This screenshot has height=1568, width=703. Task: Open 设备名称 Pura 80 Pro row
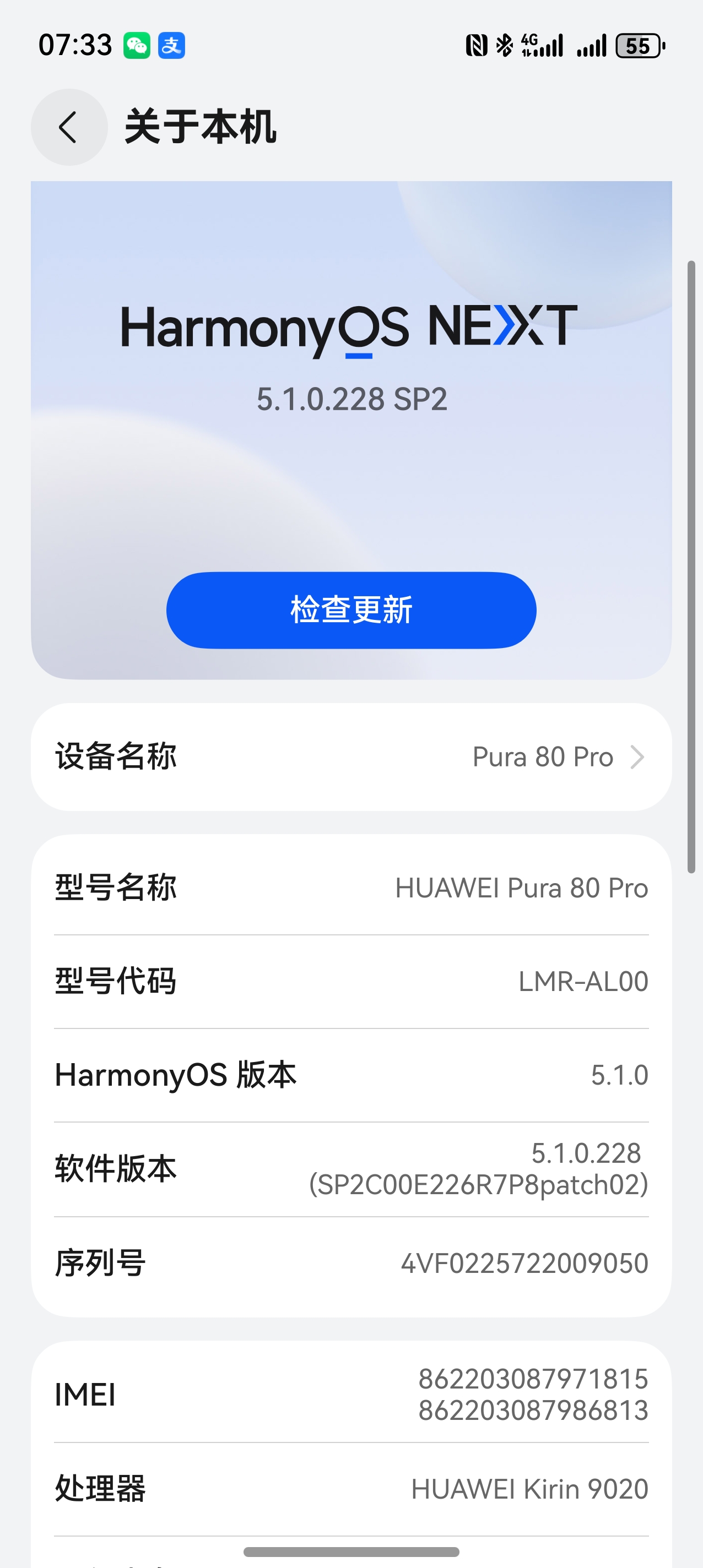pos(351,756)
